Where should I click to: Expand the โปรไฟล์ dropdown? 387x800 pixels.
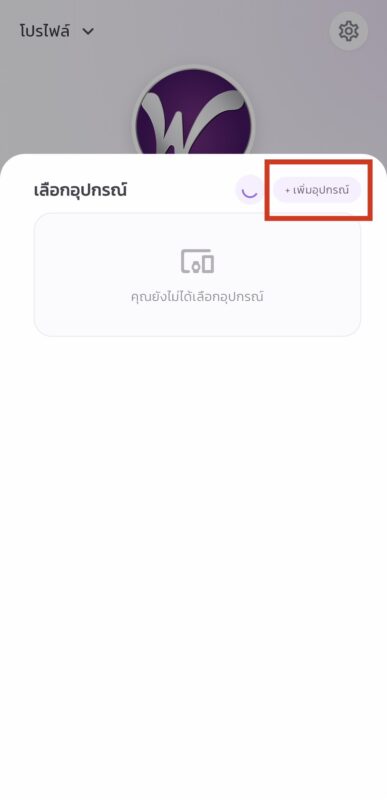point(57,32)
